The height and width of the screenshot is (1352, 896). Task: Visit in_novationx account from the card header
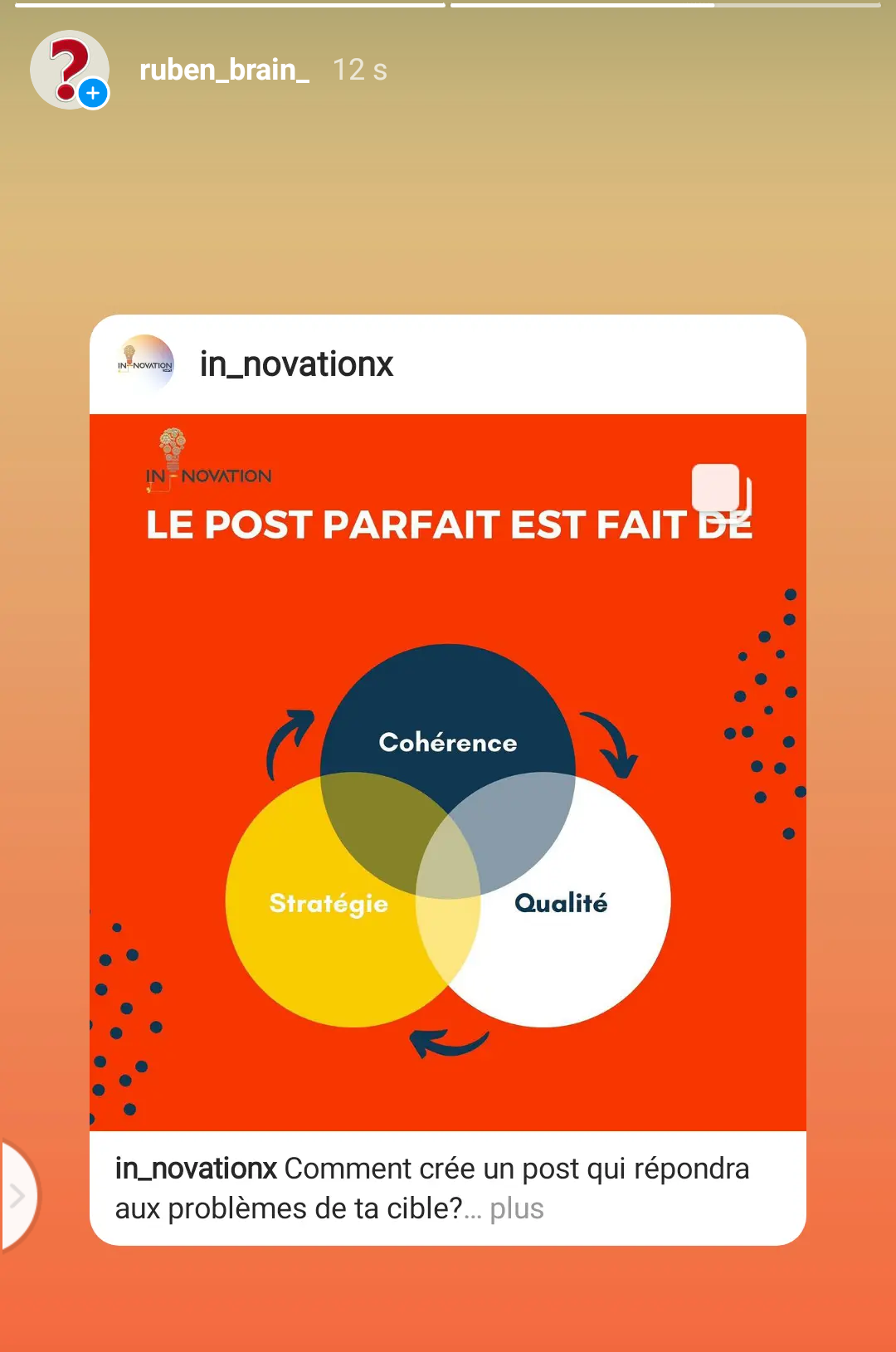pyautogui.click(x=296, y=364)
